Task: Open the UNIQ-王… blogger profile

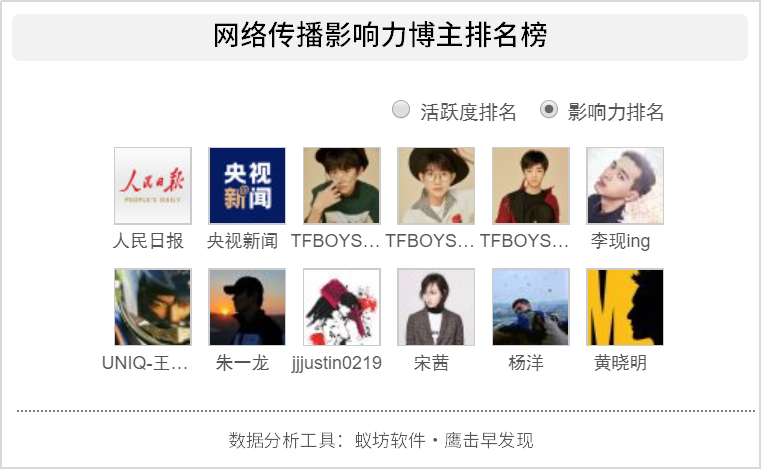Action: tap(152, 307)
